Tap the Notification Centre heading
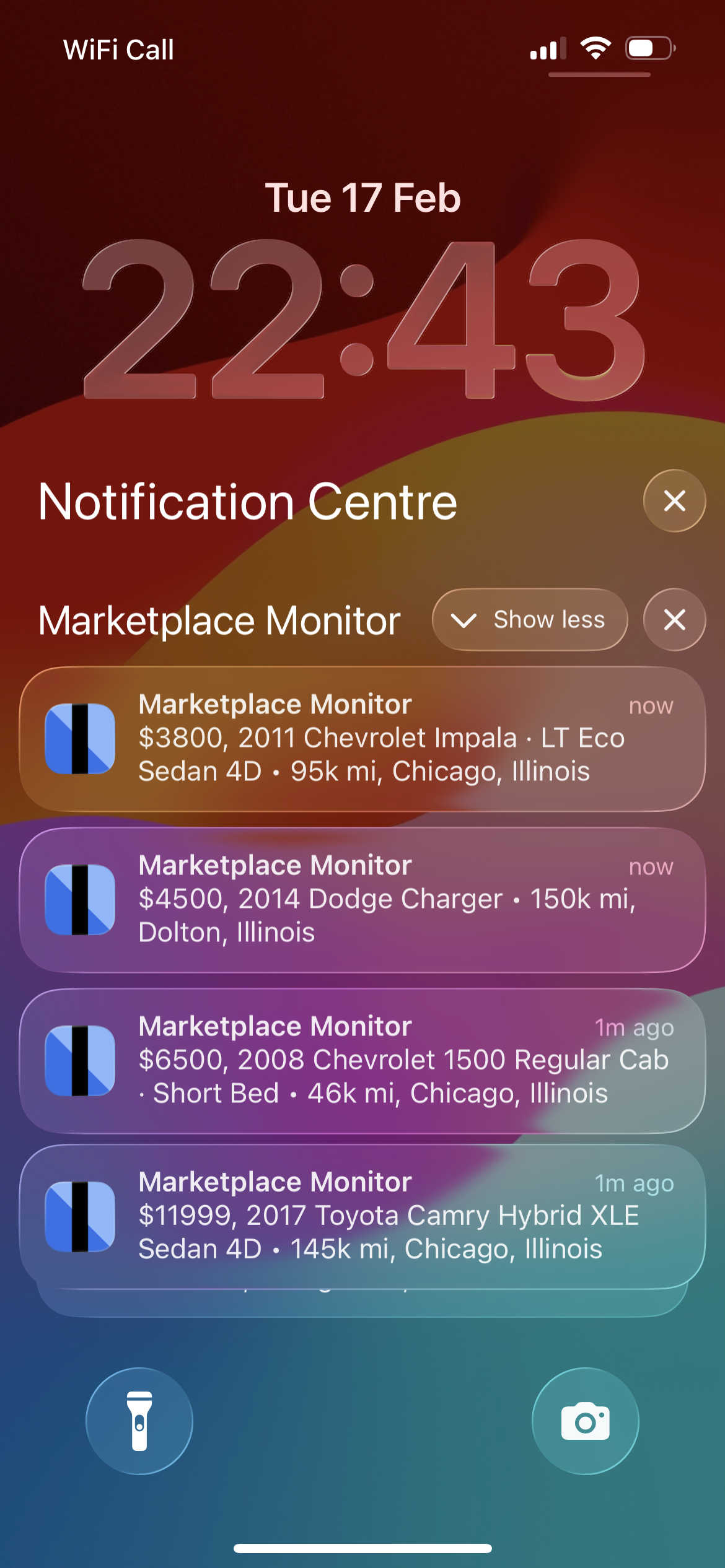 [x=247, y=502]
